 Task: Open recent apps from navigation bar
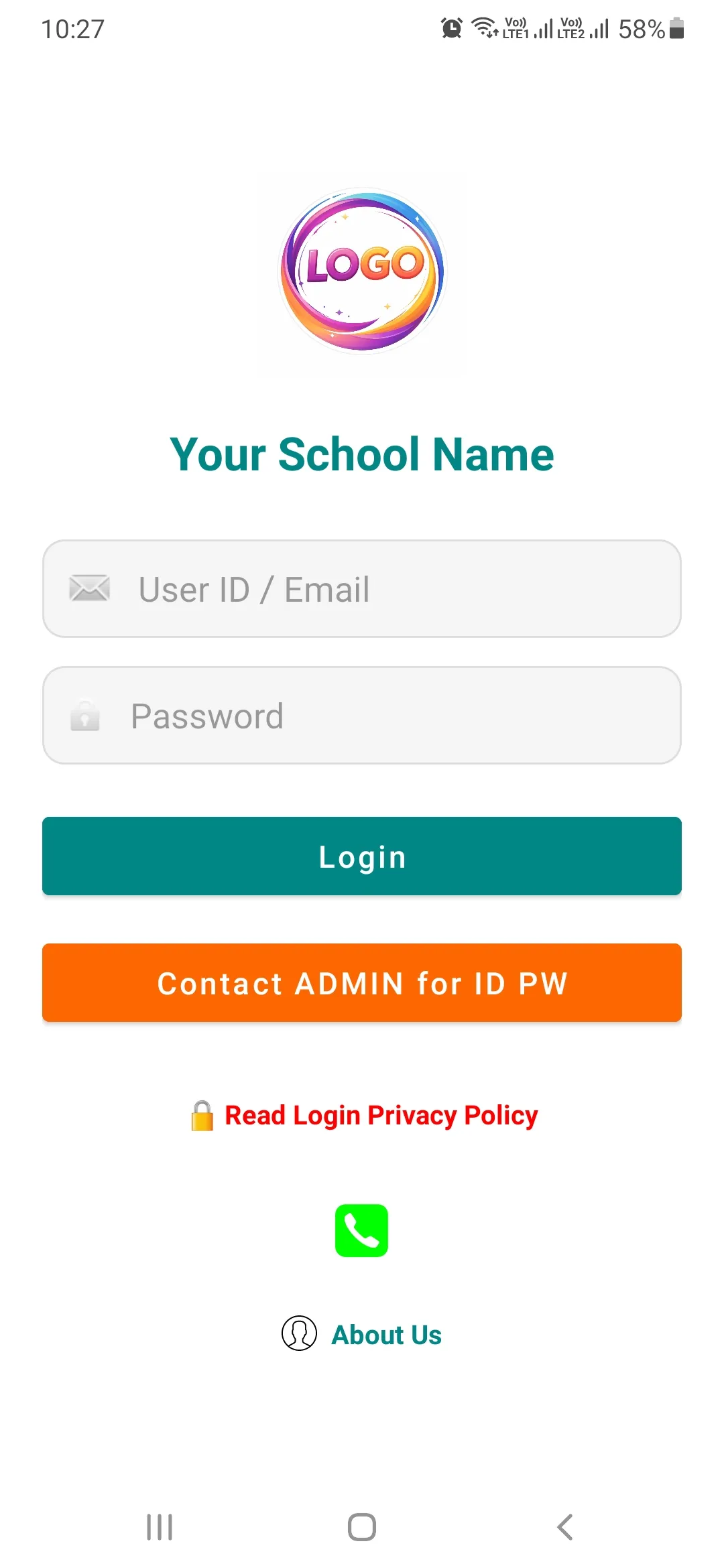(x=160, y=1527)
